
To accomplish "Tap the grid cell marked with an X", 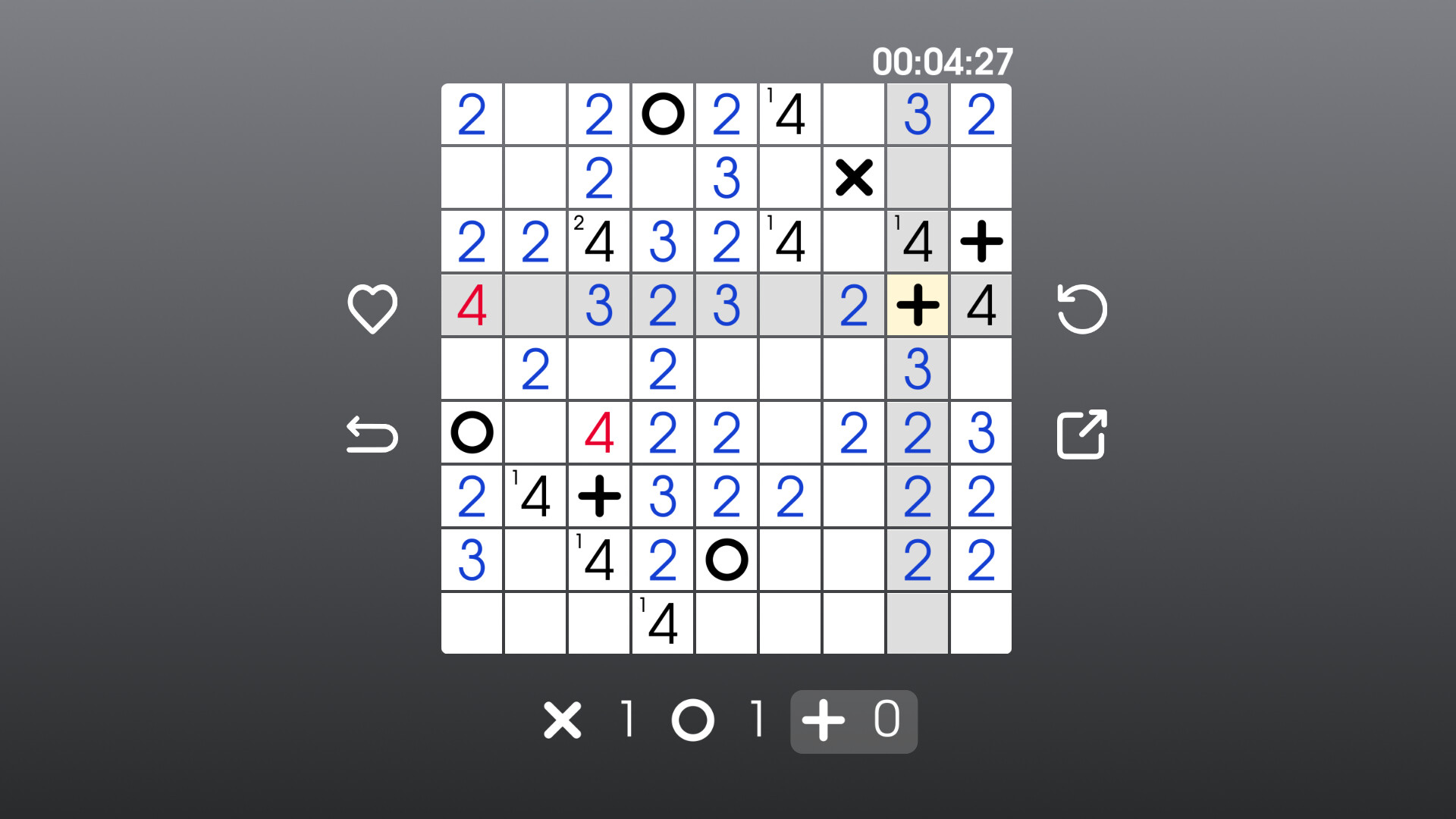I will click(x=854, y=178).
